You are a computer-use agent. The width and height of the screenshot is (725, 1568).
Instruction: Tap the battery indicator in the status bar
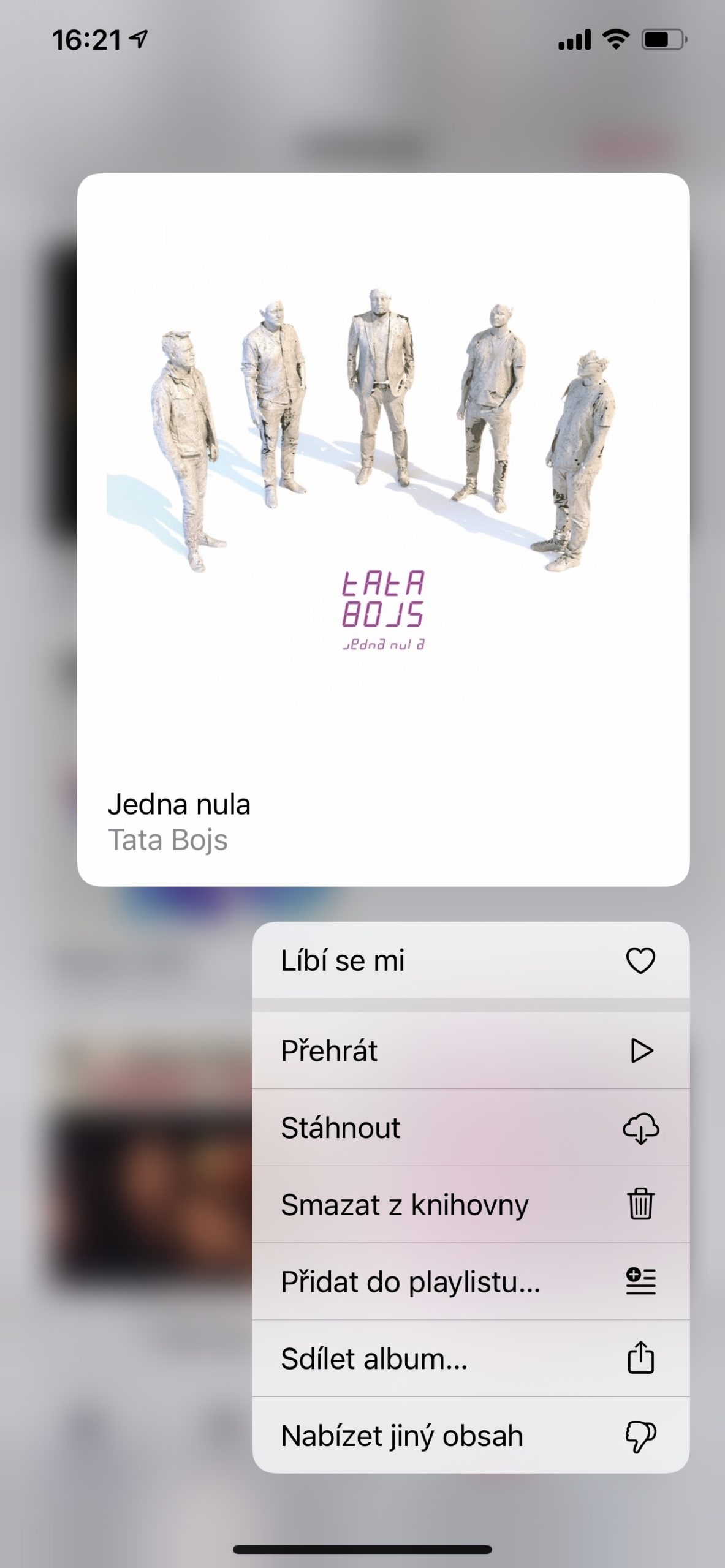(663, 38)
